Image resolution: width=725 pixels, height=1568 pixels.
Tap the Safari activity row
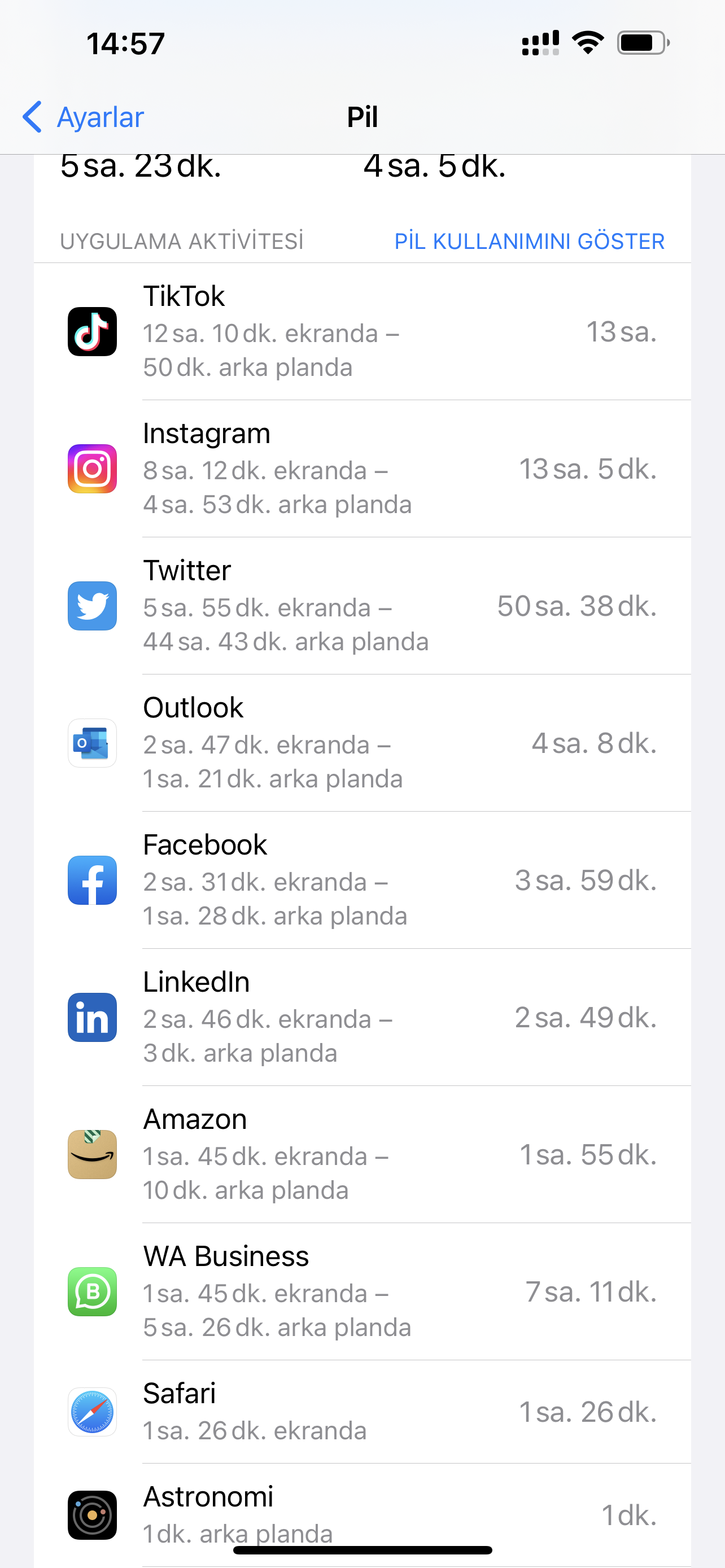click(362, 1412)
